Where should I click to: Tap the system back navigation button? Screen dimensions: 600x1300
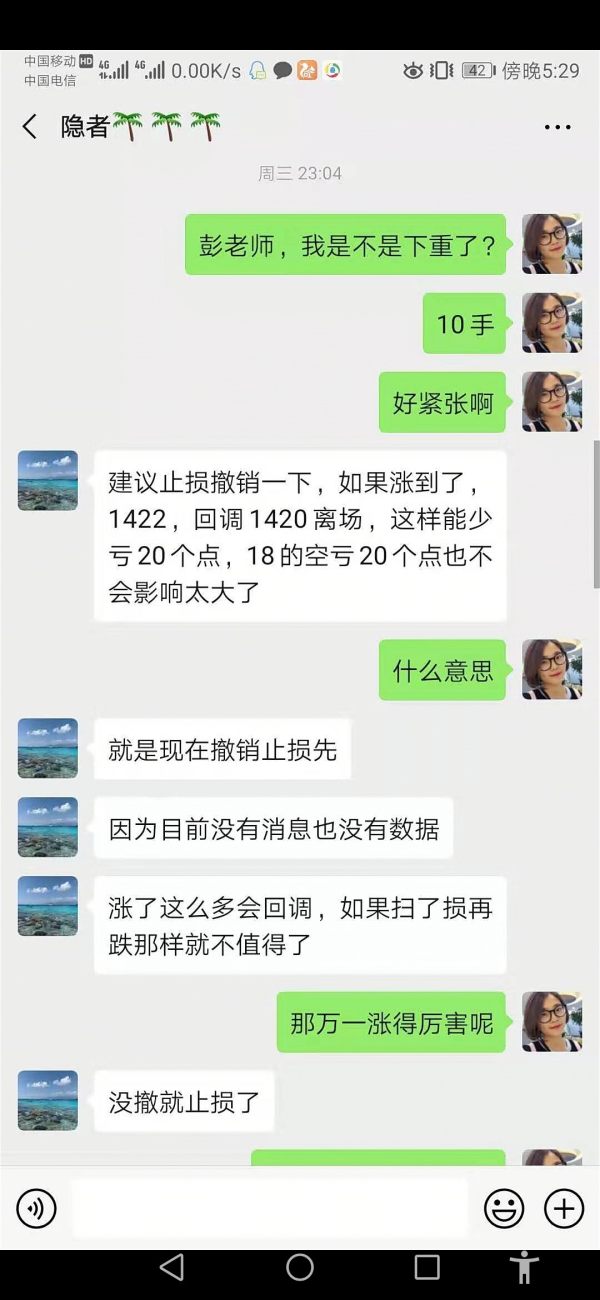pos(172,1267)
